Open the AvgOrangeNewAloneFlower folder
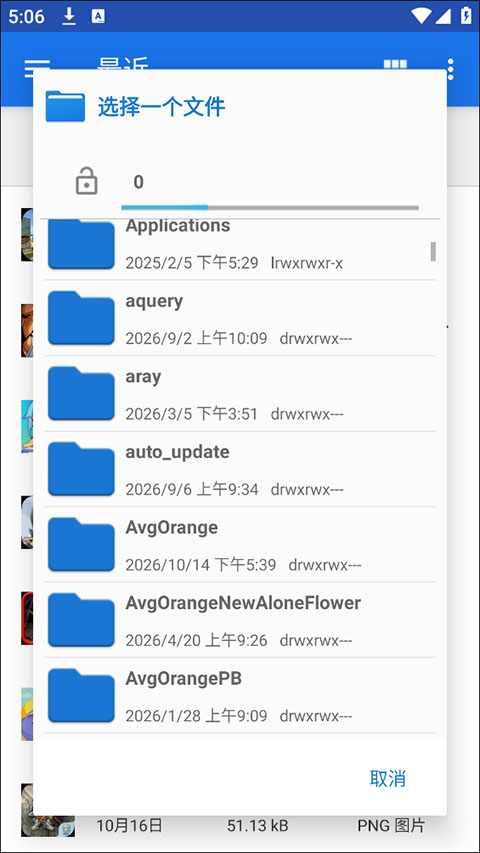480x853 pixels. click(239, 621)
